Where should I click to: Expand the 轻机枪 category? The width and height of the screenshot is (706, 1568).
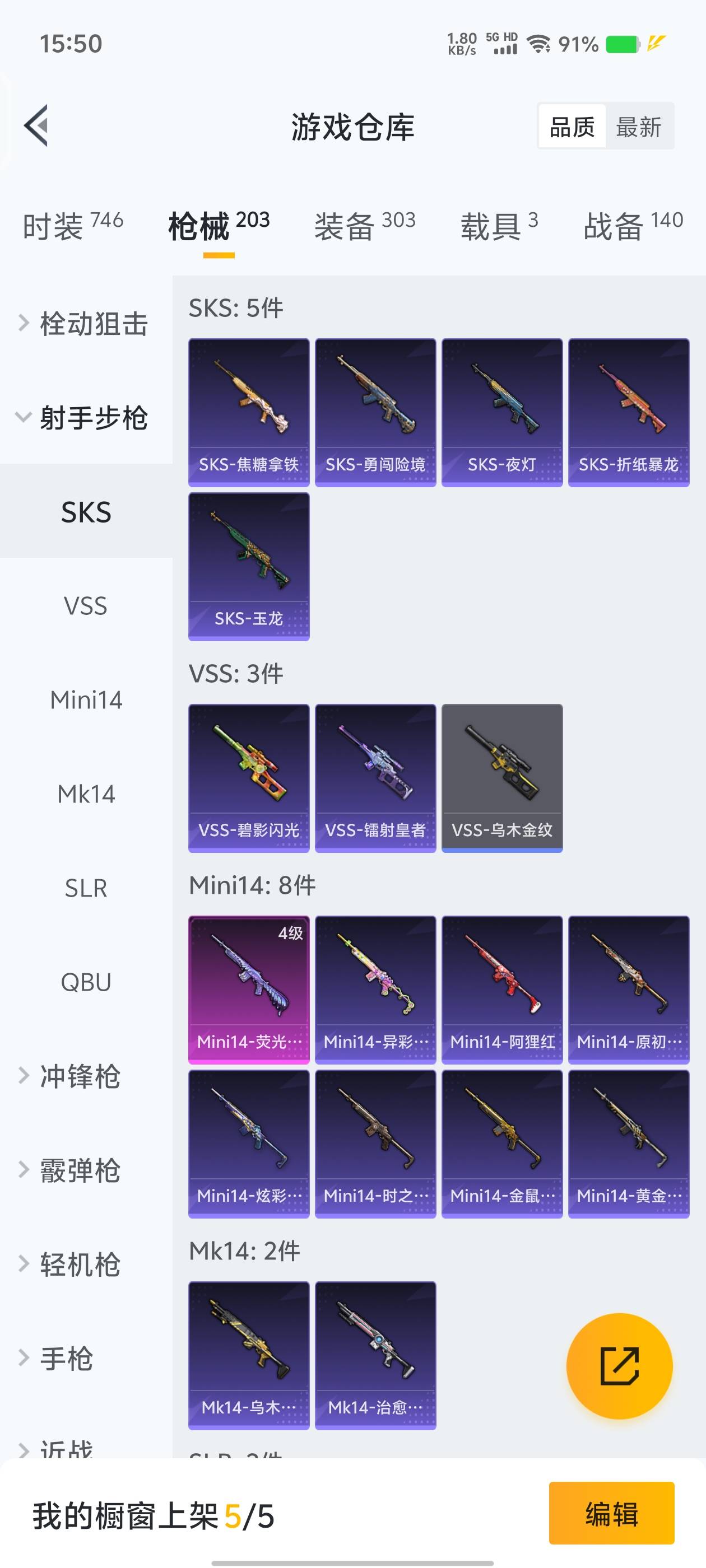pos(79,1264)
